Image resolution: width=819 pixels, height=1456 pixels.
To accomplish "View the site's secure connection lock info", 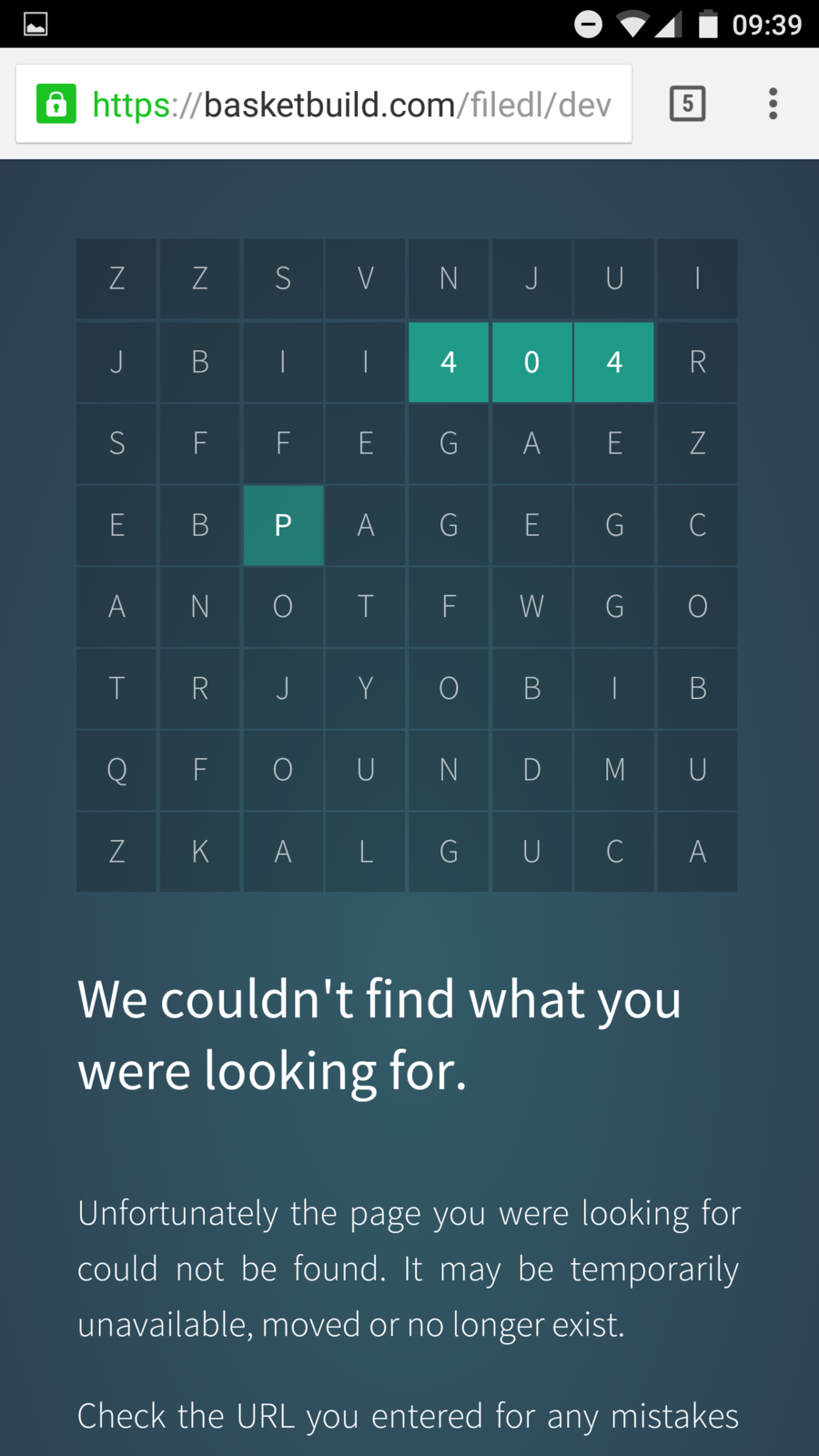I will pyautogui.click(x=56, y=104).
